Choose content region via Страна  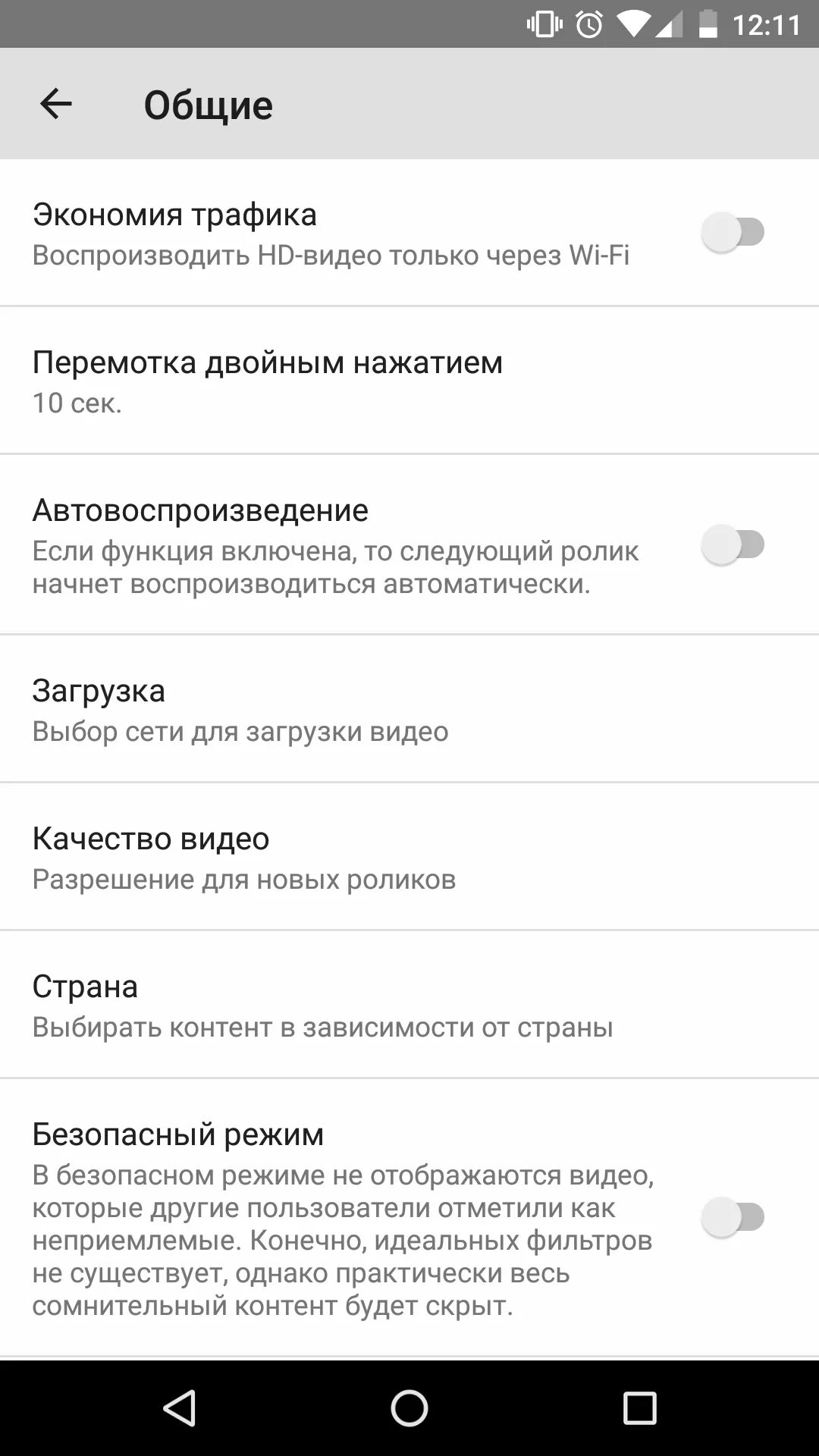409,1005
